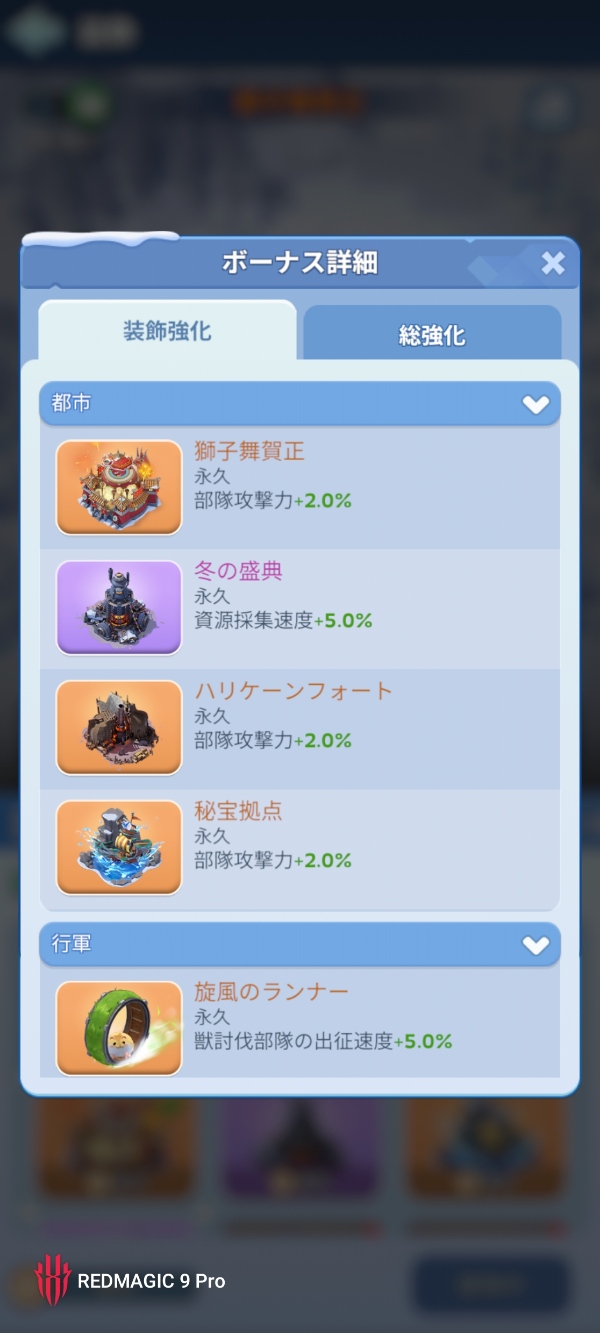Switch to the 総強化 tab
Image resolution: width=600 pixels, height=1333 pixels.
[x=432, y=335]
